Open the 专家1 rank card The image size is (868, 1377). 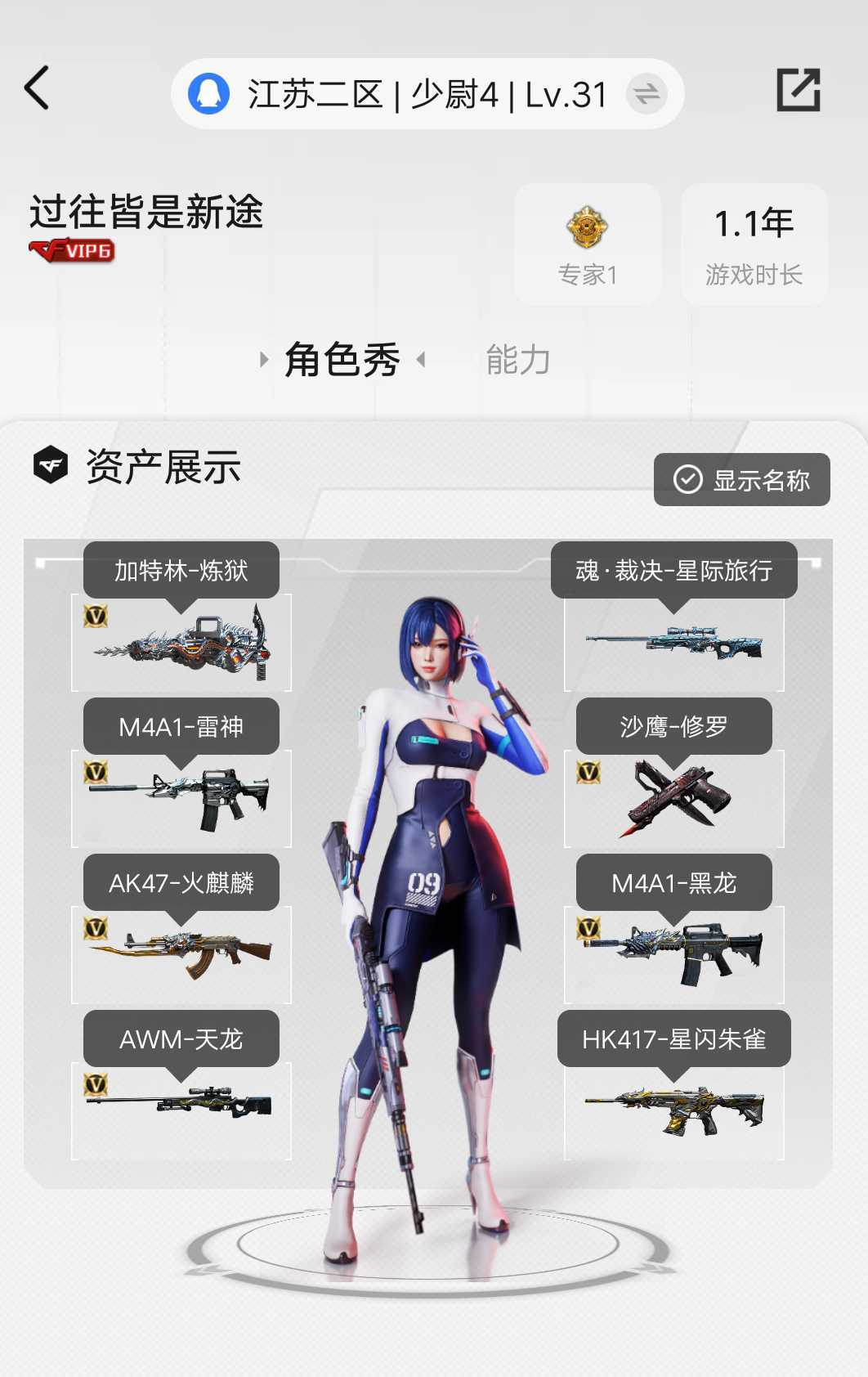click(587, 244)
